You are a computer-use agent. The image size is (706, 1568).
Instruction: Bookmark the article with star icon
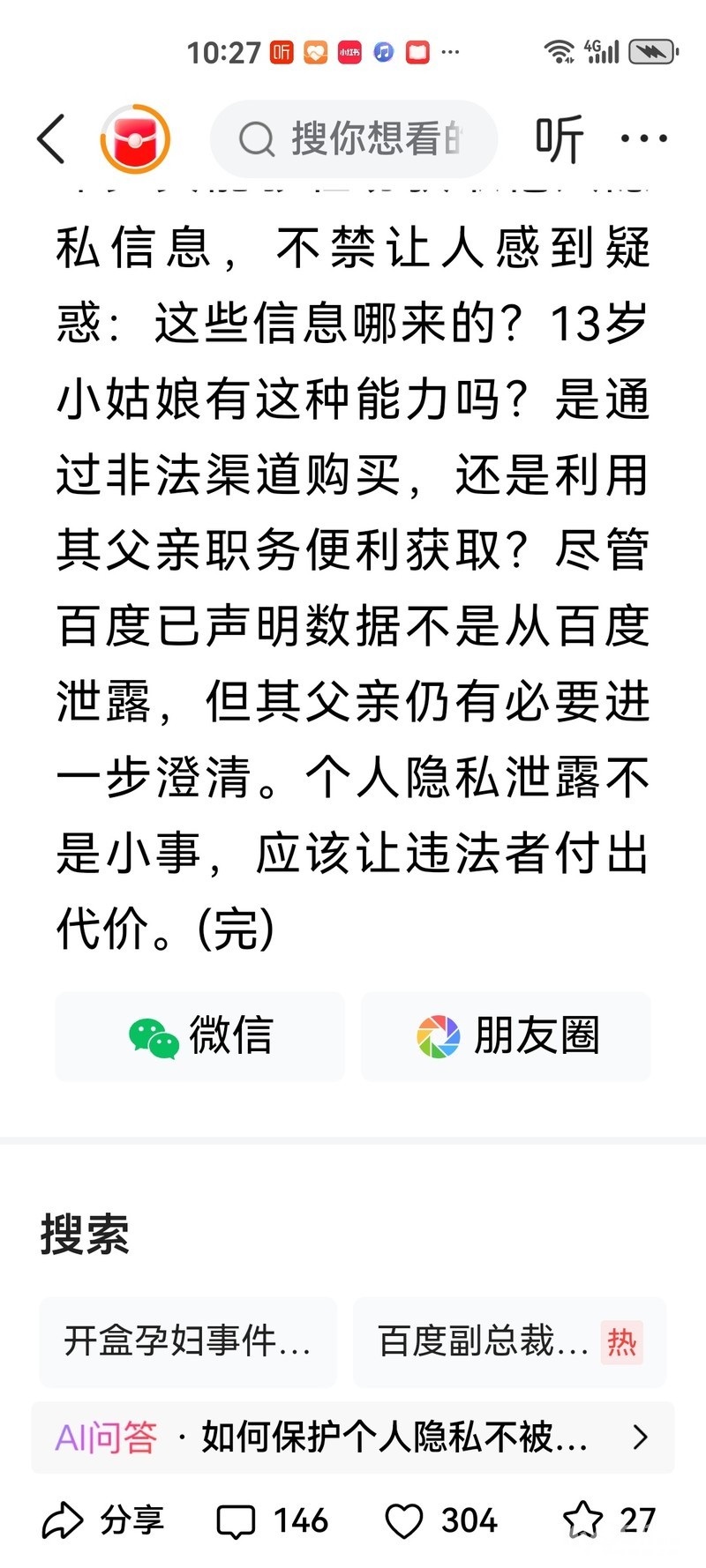point(609,1520)
